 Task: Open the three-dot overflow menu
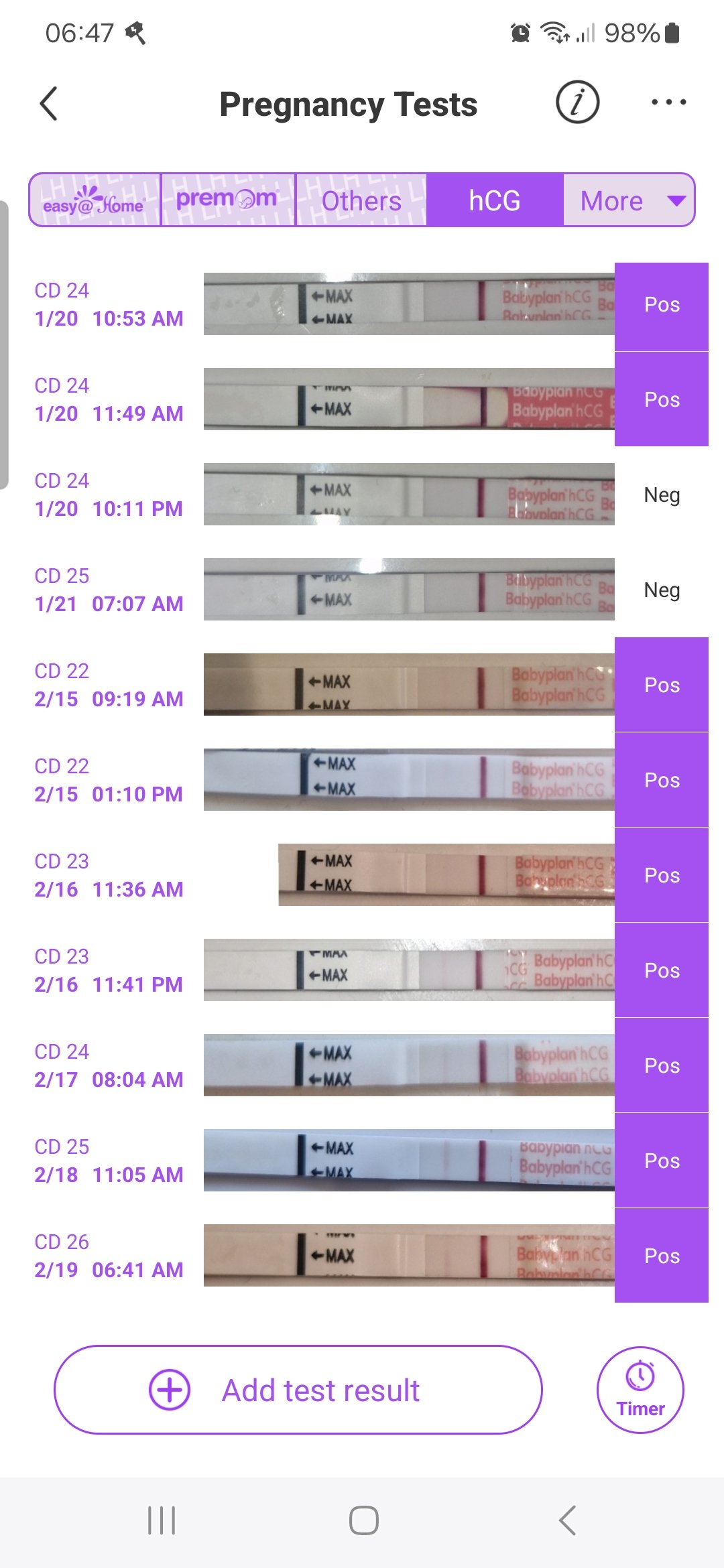[668, 103]
